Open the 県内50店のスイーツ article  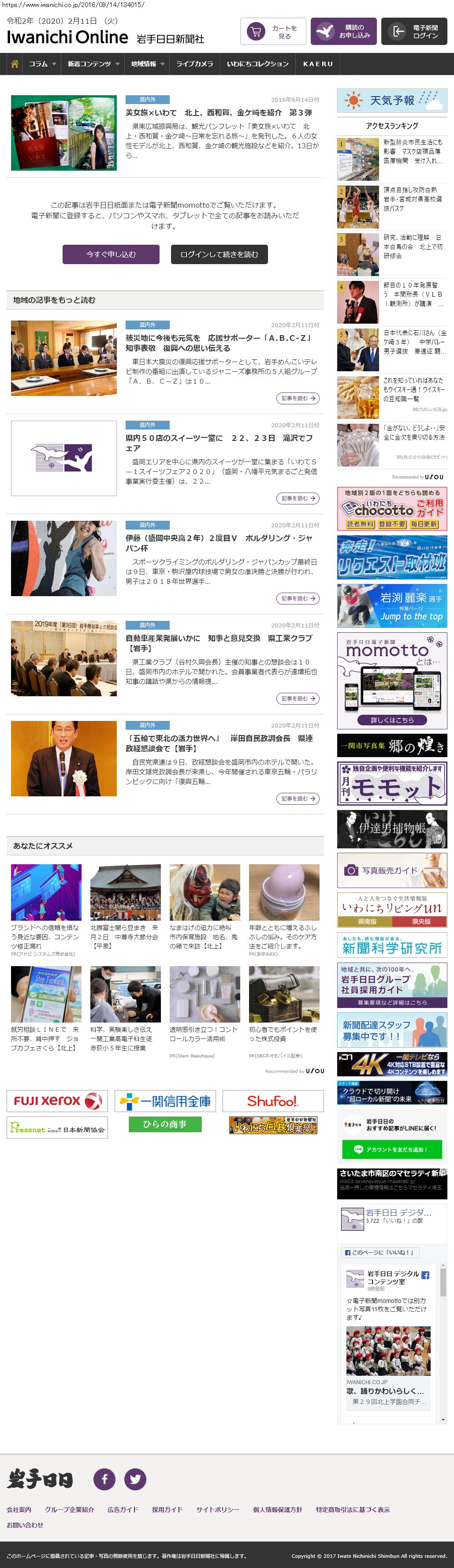pyautogui.click(x=219, y=443)
